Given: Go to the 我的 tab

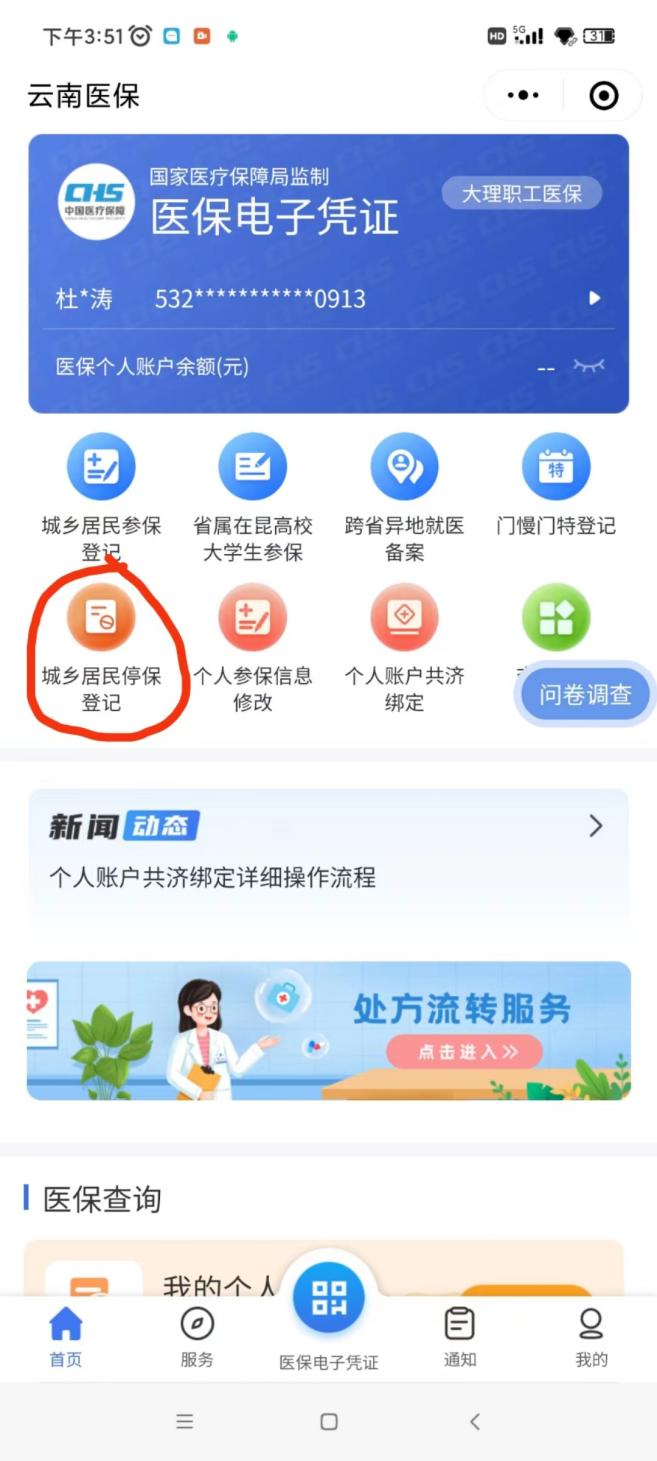Looking at the screenshot, I should click(x=591, y=1339).
